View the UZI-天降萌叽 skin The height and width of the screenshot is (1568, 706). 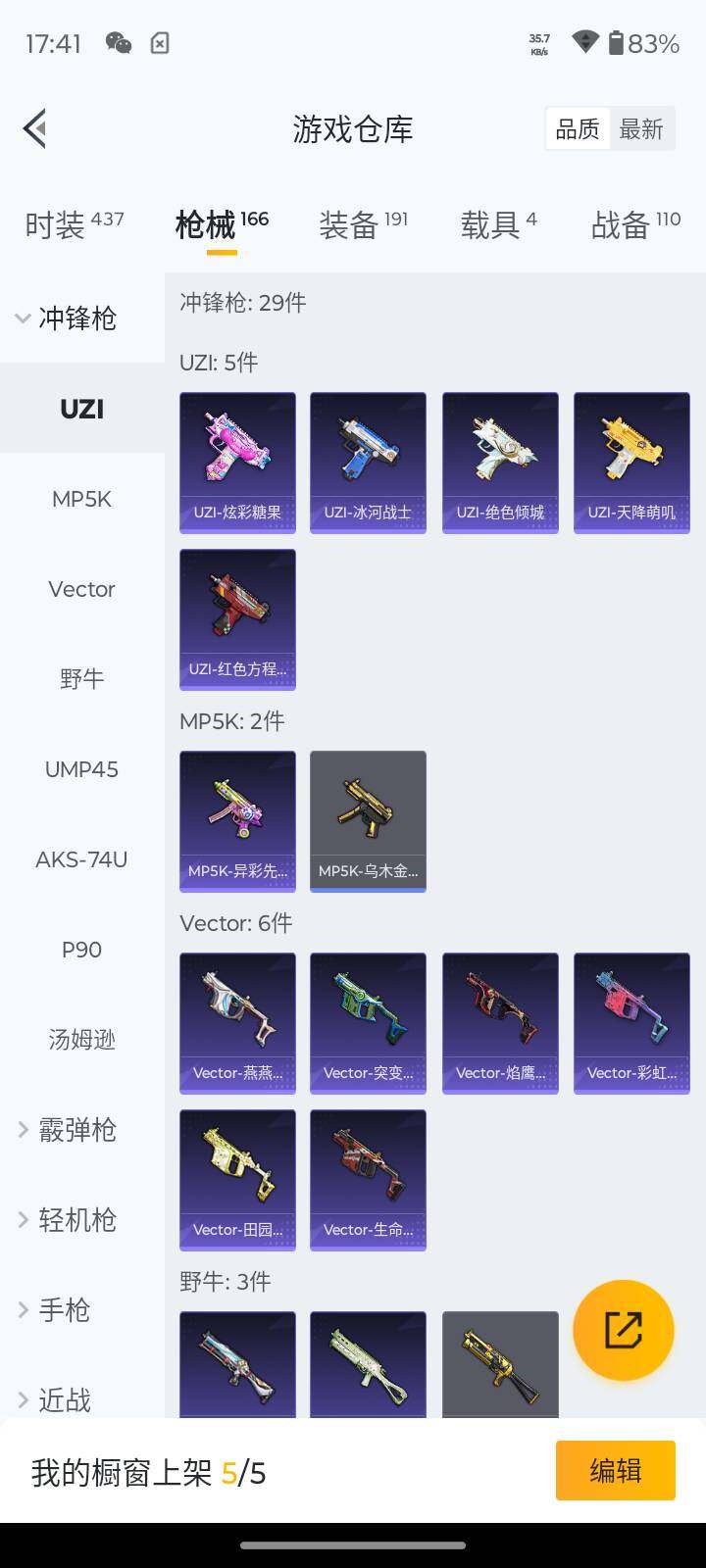tap(631, 463)
